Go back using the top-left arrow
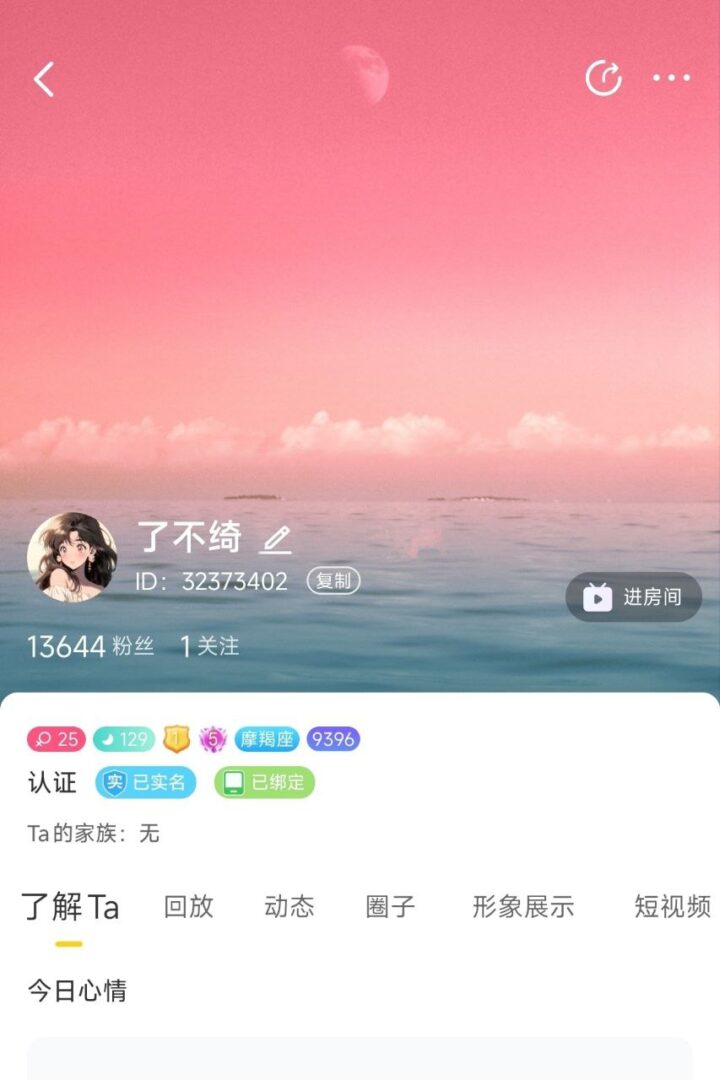This screenshot has width=720, height=1080. pyautogui.click(x=43, y=79)
